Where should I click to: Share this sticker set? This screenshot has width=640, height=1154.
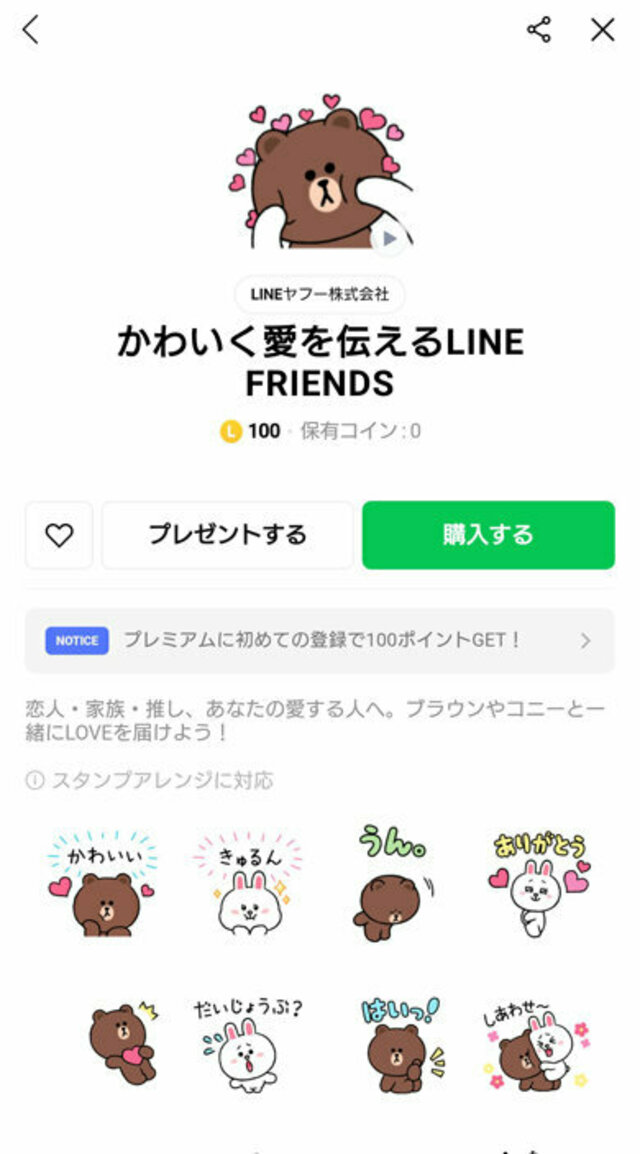[539, 30]
